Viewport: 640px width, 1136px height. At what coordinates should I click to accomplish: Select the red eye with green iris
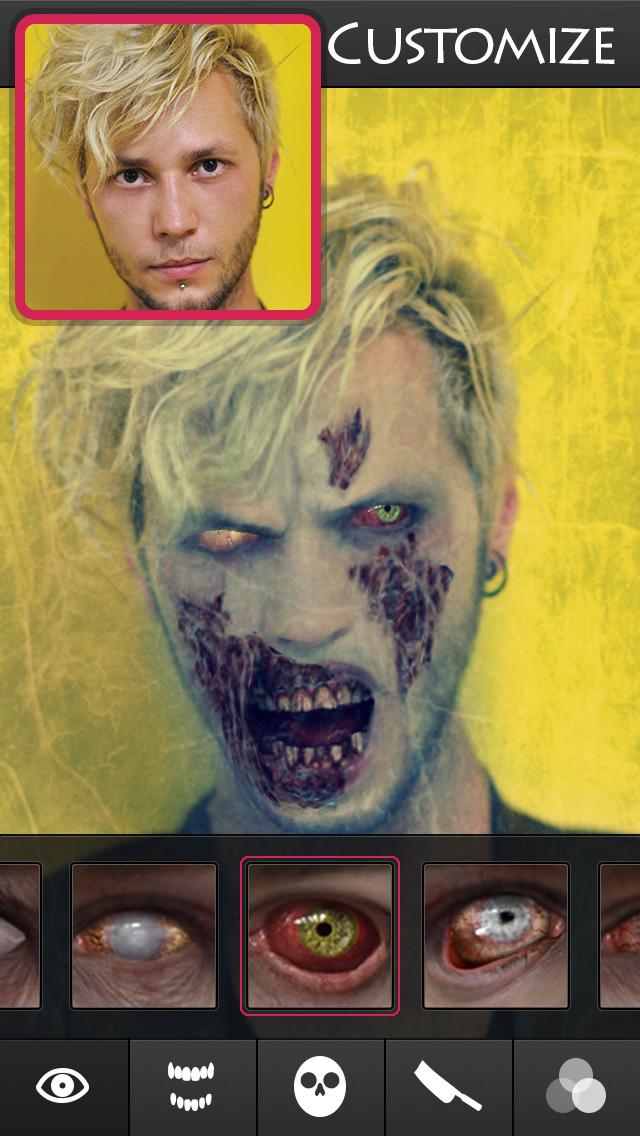(x=320, y=935)
